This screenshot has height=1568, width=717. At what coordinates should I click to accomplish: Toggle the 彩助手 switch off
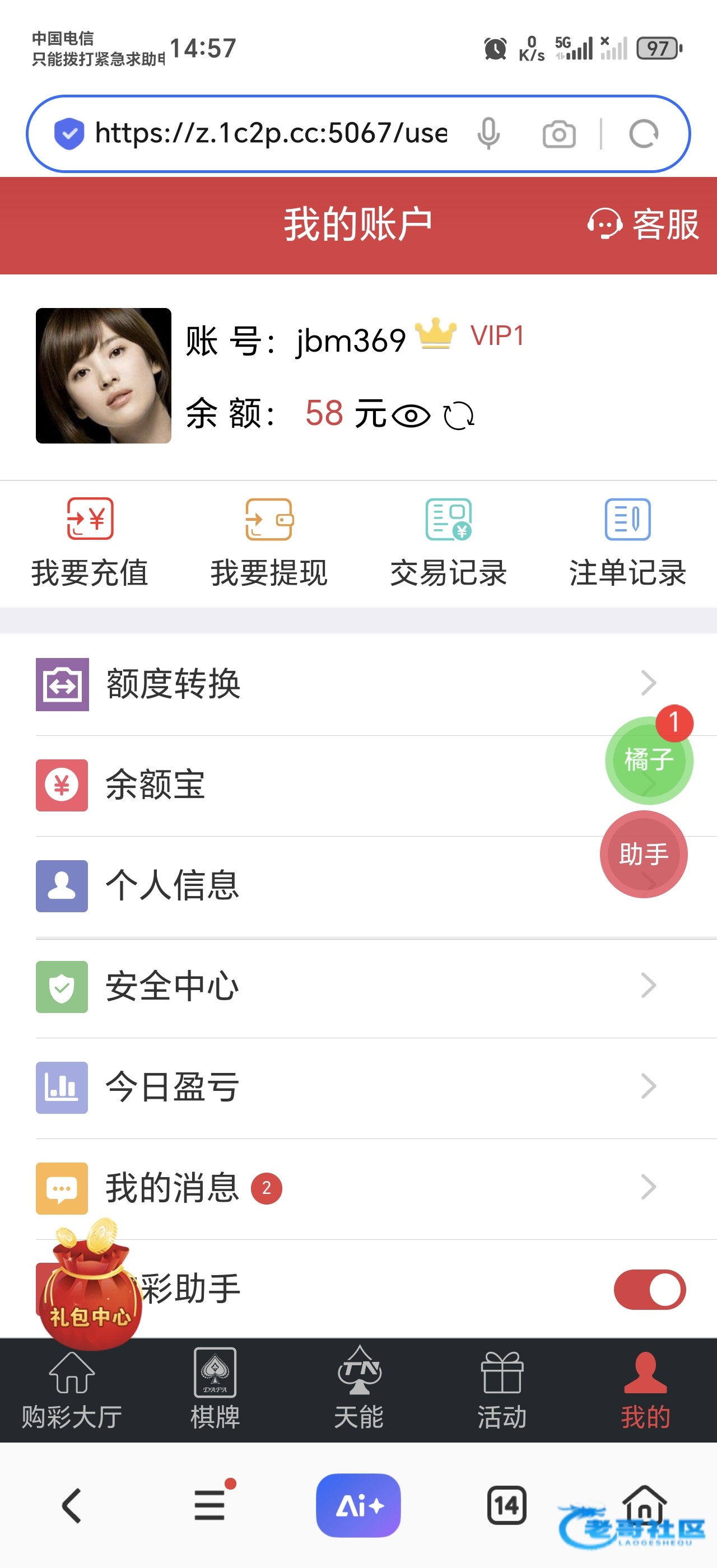[649, 1289]
